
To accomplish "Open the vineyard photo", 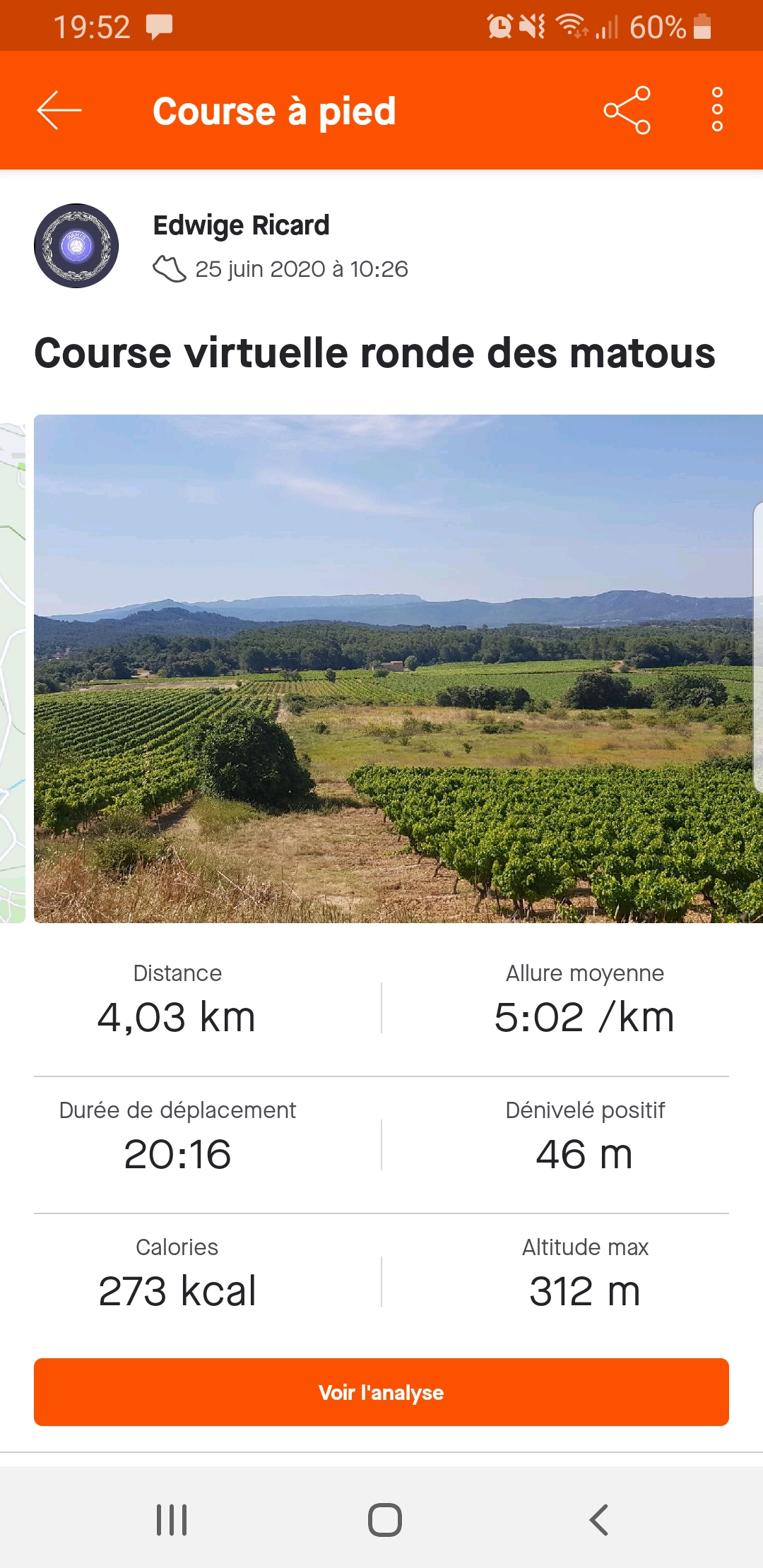I will coord(398,668).
